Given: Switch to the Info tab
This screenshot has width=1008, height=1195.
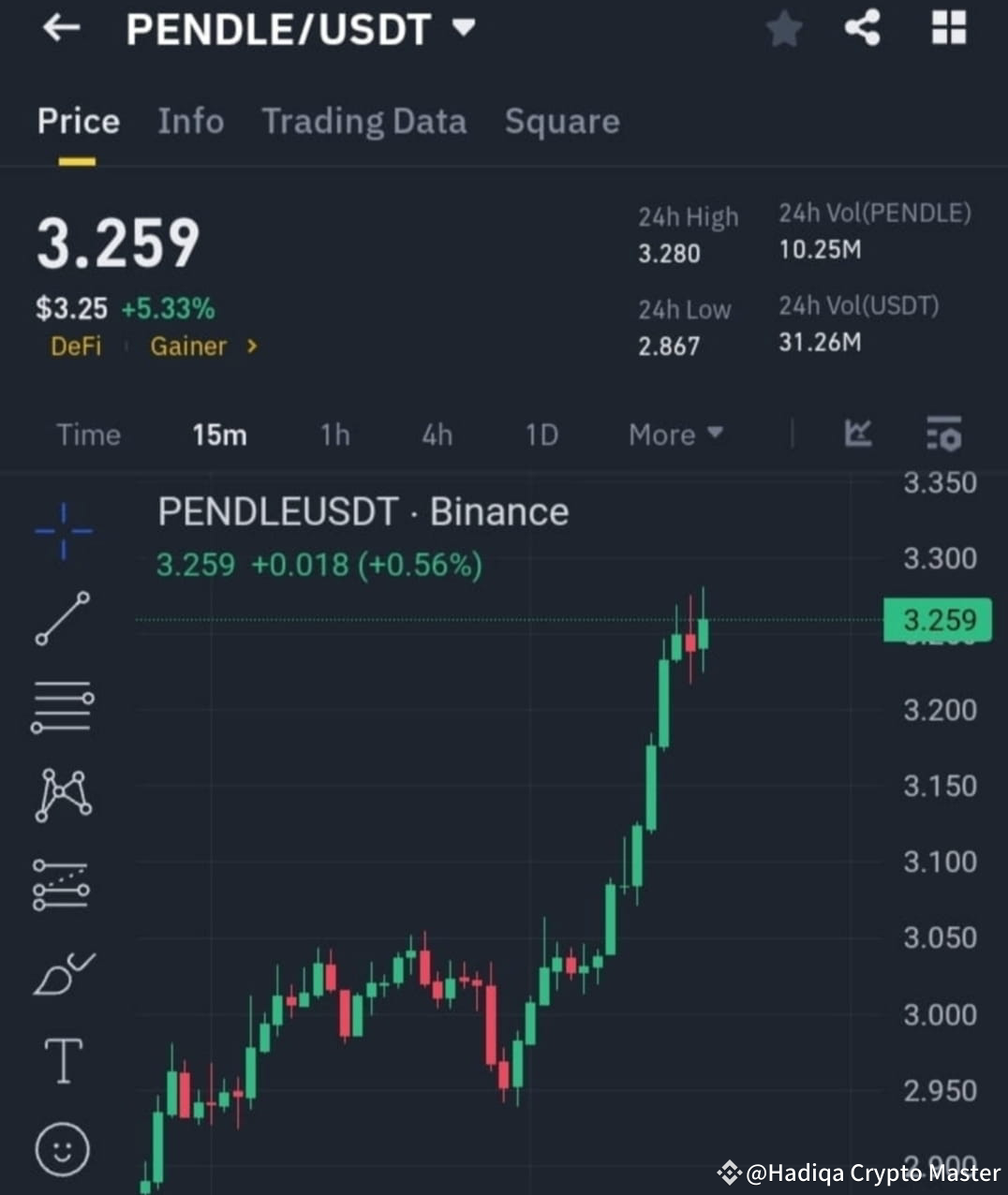Looking at the screenshot, I should (190, 121).
